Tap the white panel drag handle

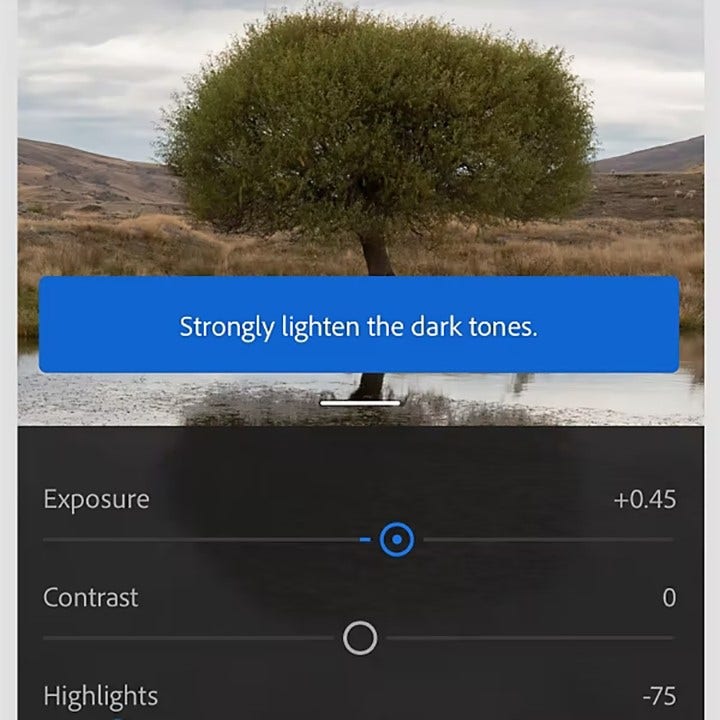(x=360, y=403)
